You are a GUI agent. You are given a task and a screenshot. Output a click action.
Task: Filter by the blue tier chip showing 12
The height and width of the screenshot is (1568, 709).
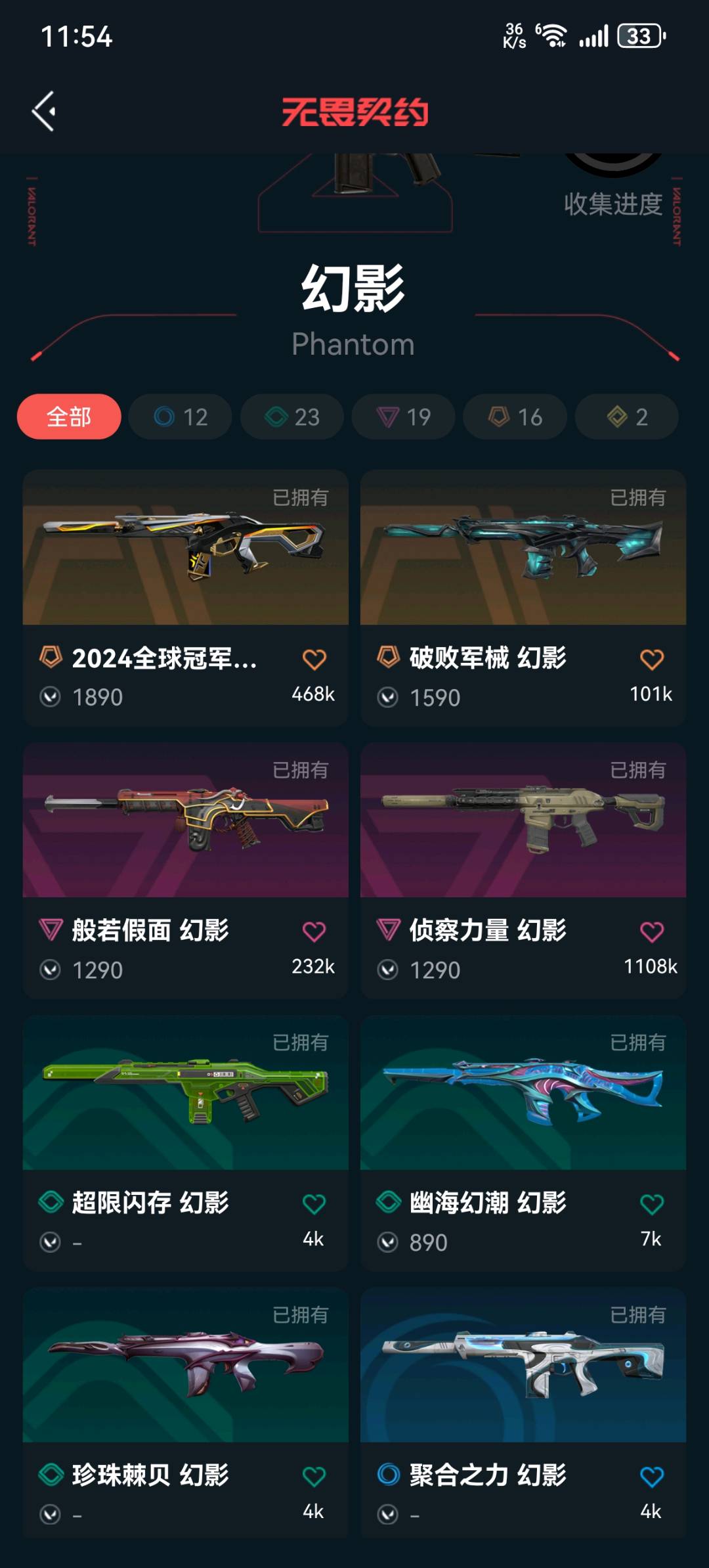tap(181, 416)
